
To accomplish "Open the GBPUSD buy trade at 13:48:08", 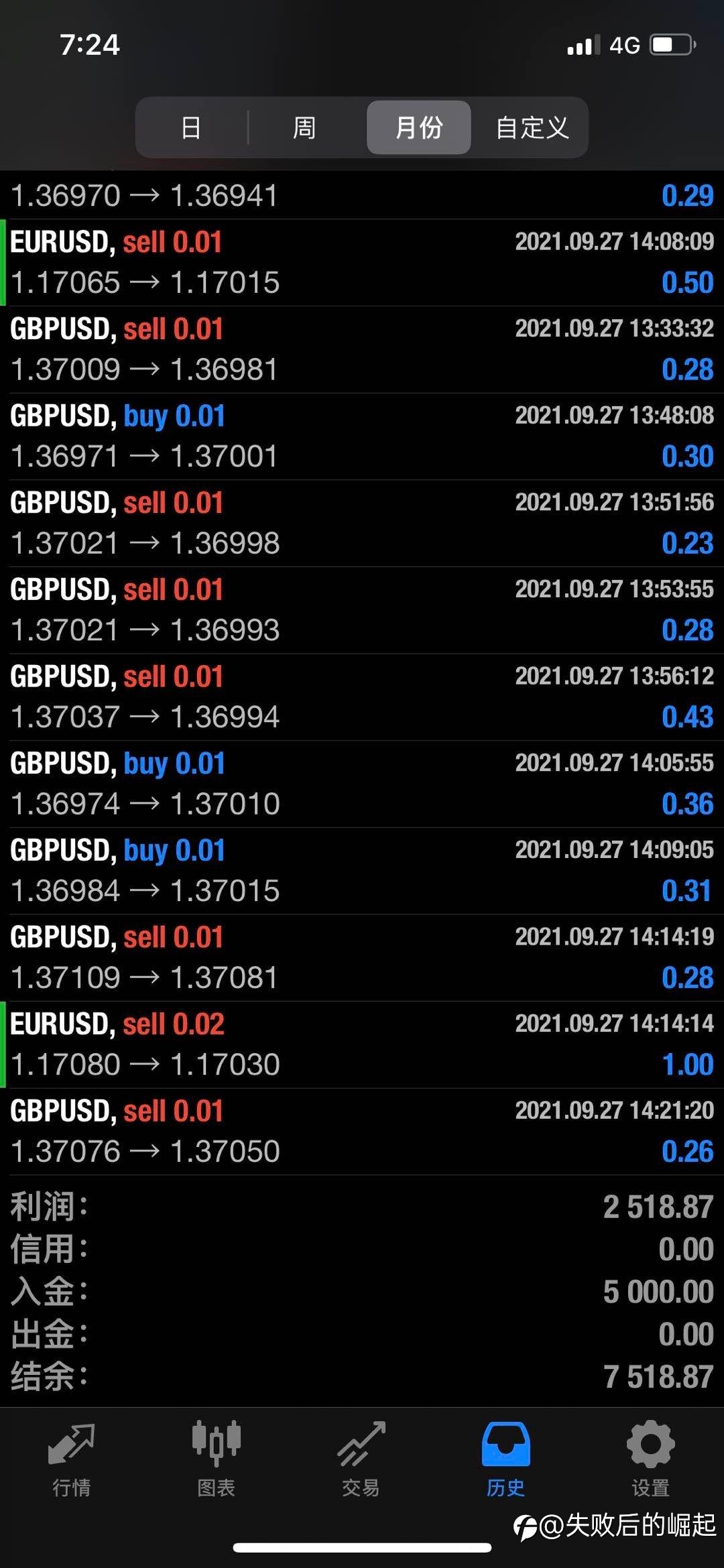I will pos(362,436).
